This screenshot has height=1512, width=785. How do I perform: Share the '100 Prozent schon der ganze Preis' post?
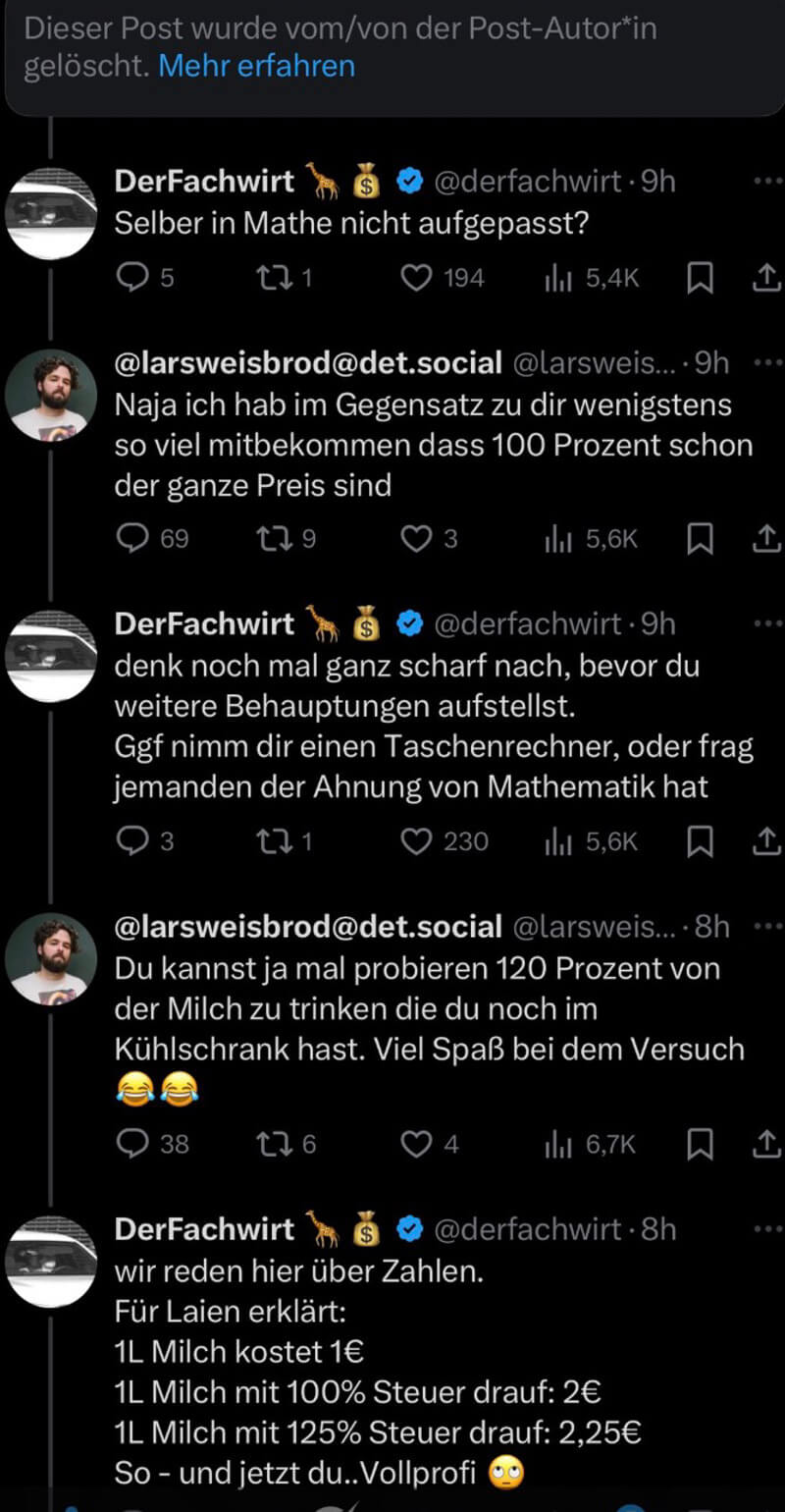(x=765, y=538)
